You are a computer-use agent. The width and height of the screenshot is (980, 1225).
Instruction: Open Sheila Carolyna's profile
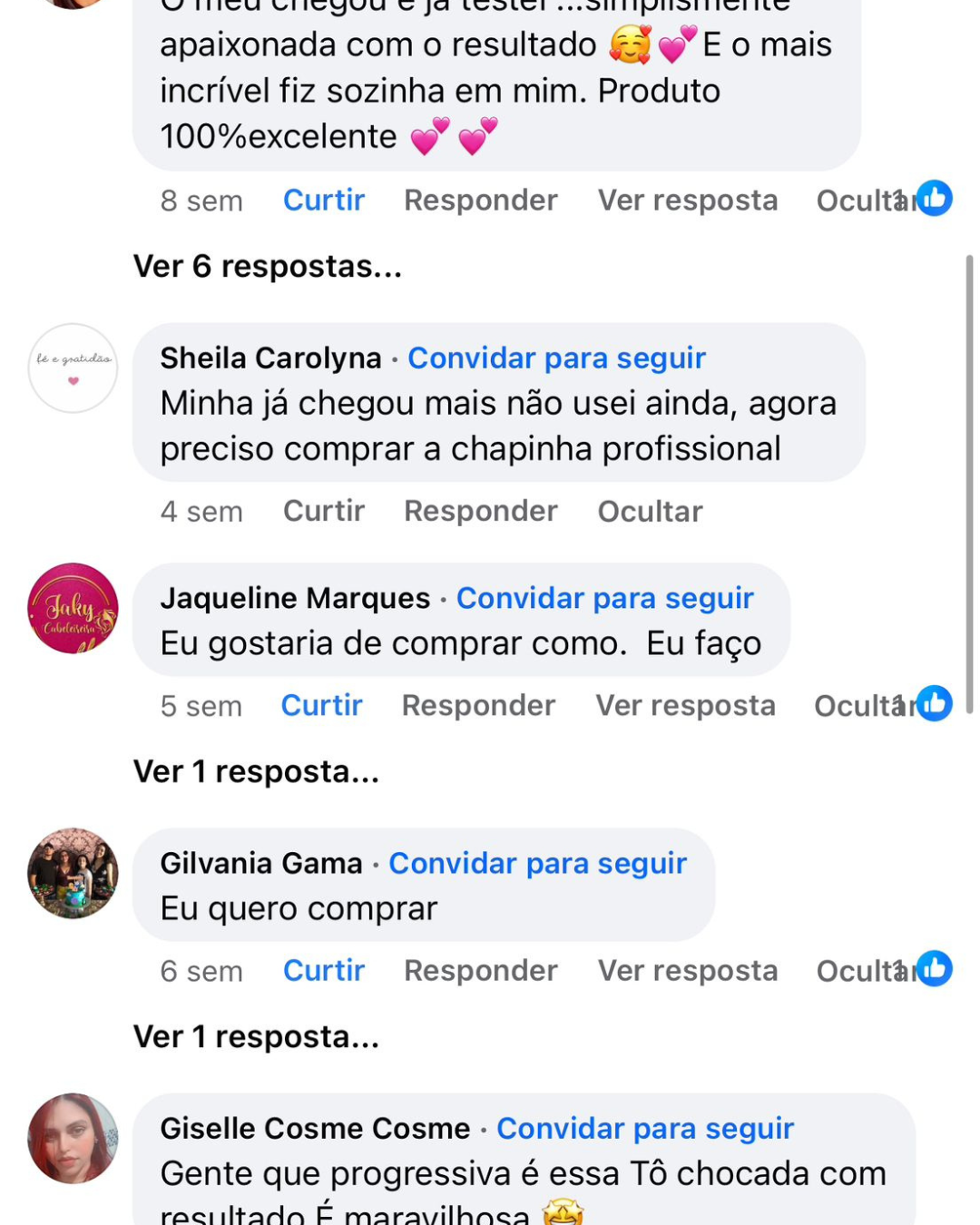pos(270,358)
